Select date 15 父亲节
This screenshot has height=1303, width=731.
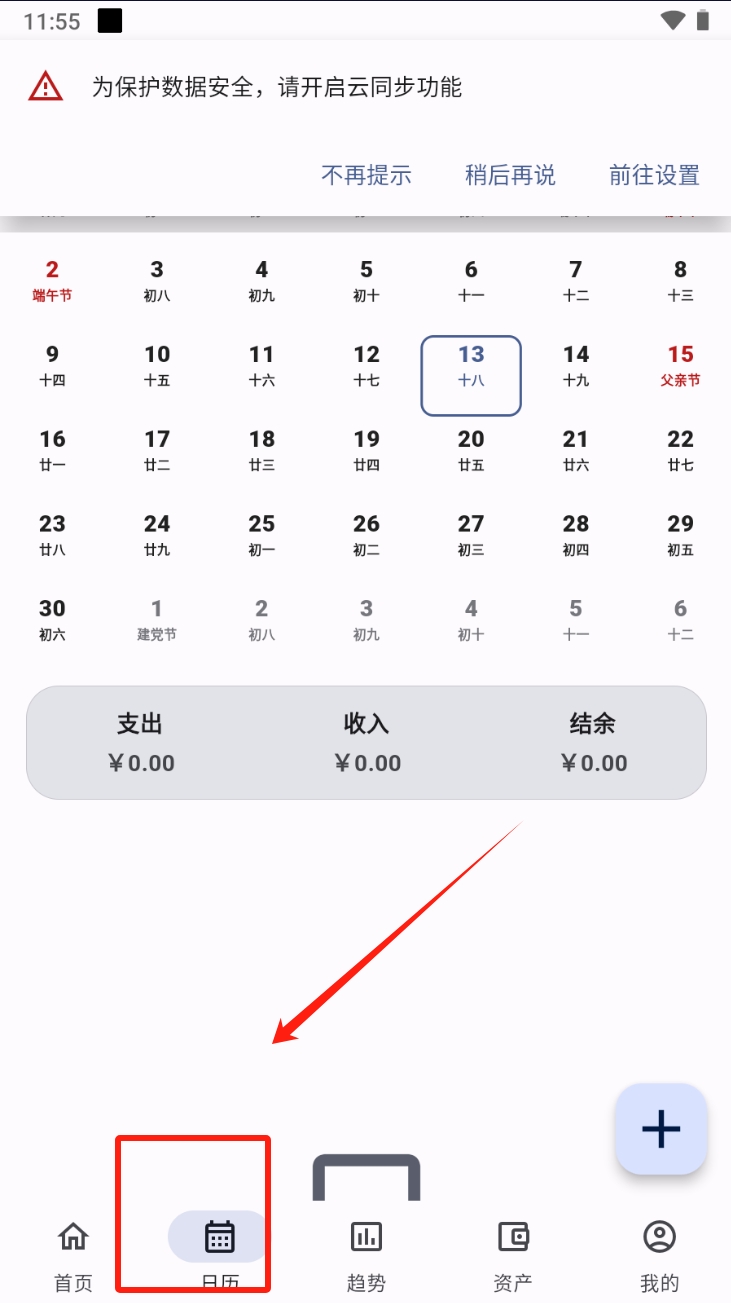(x=680, y=365)
